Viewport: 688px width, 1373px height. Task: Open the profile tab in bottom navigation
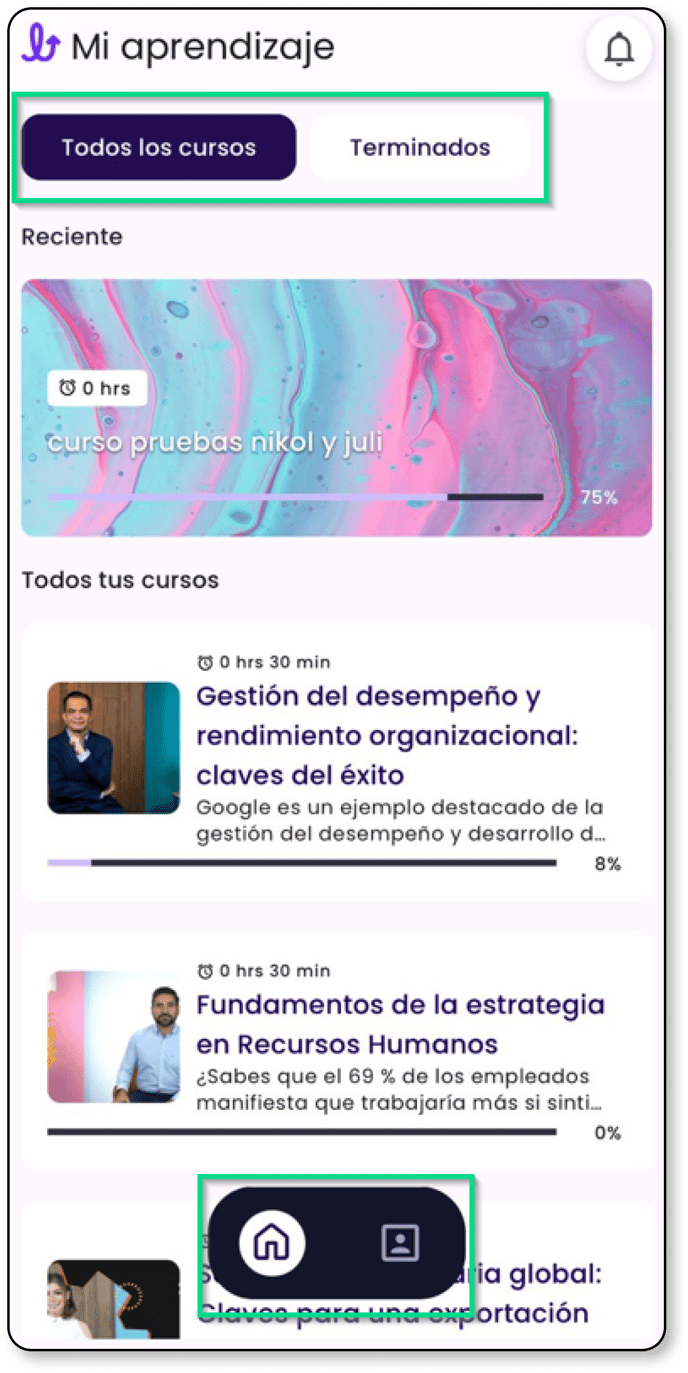pos(400,1243)
